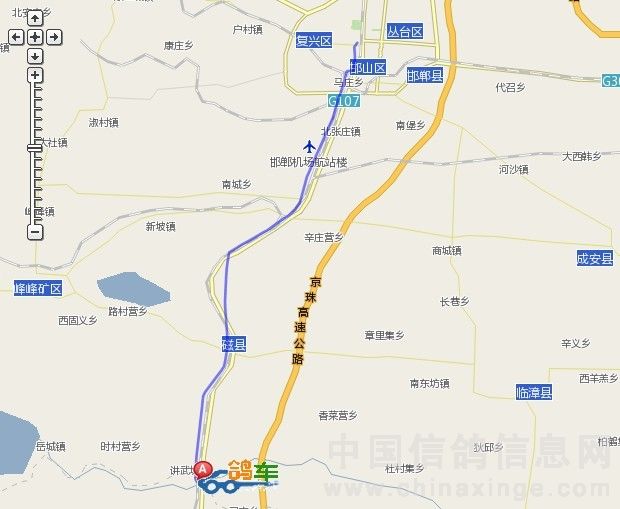Open the red A destination marker
620x509 pixels.
coord(203,469)
